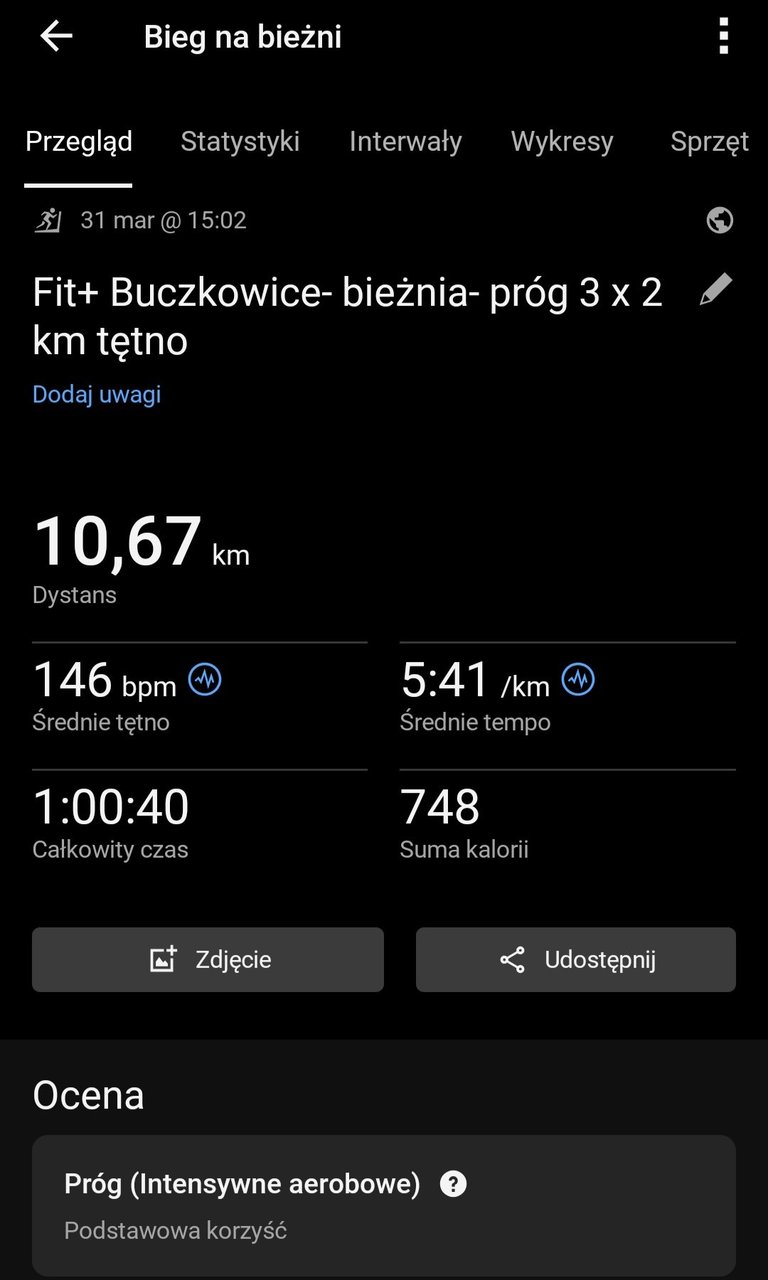
Task: Open the three-dot overflow menu
Action: point(723,37)
